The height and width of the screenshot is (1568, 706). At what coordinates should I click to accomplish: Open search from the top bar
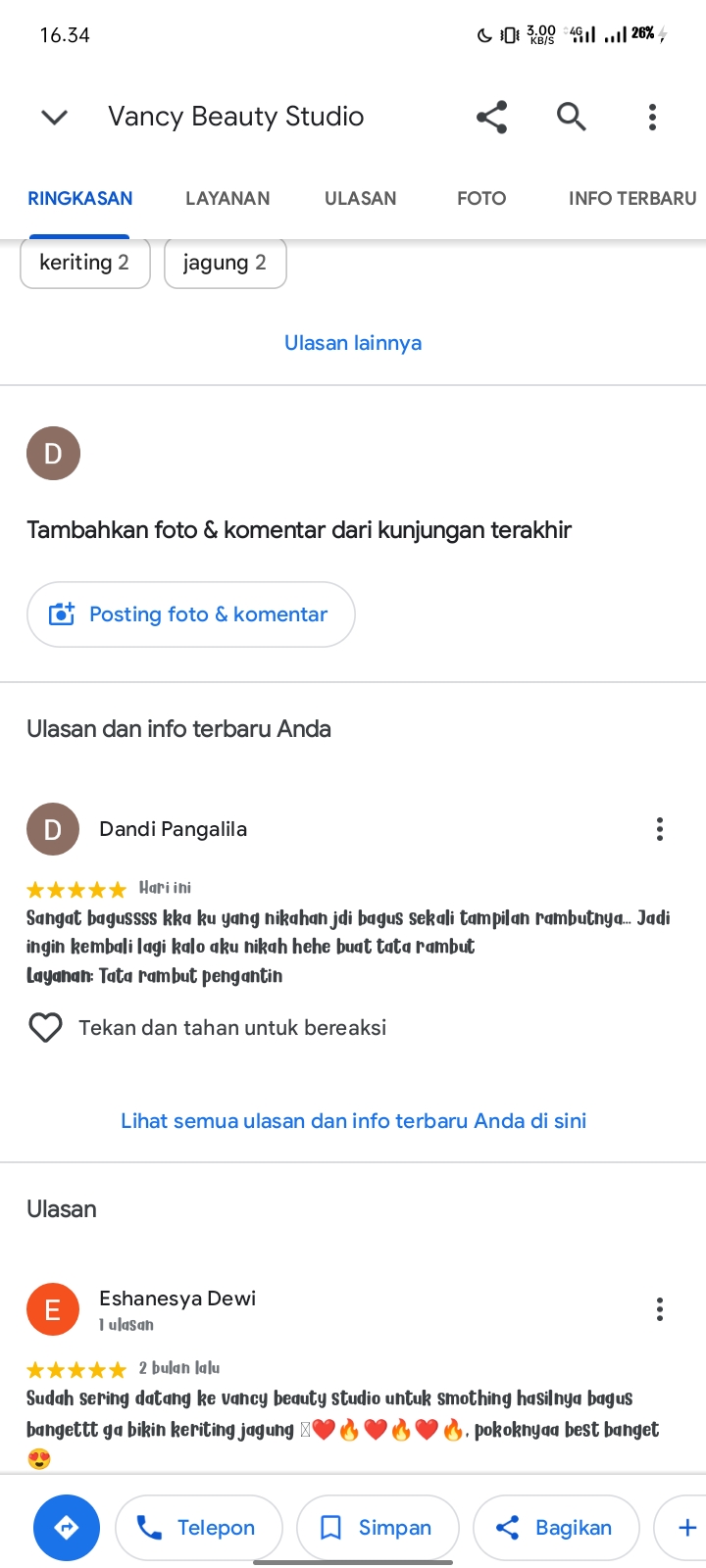(x=572, y=117)
